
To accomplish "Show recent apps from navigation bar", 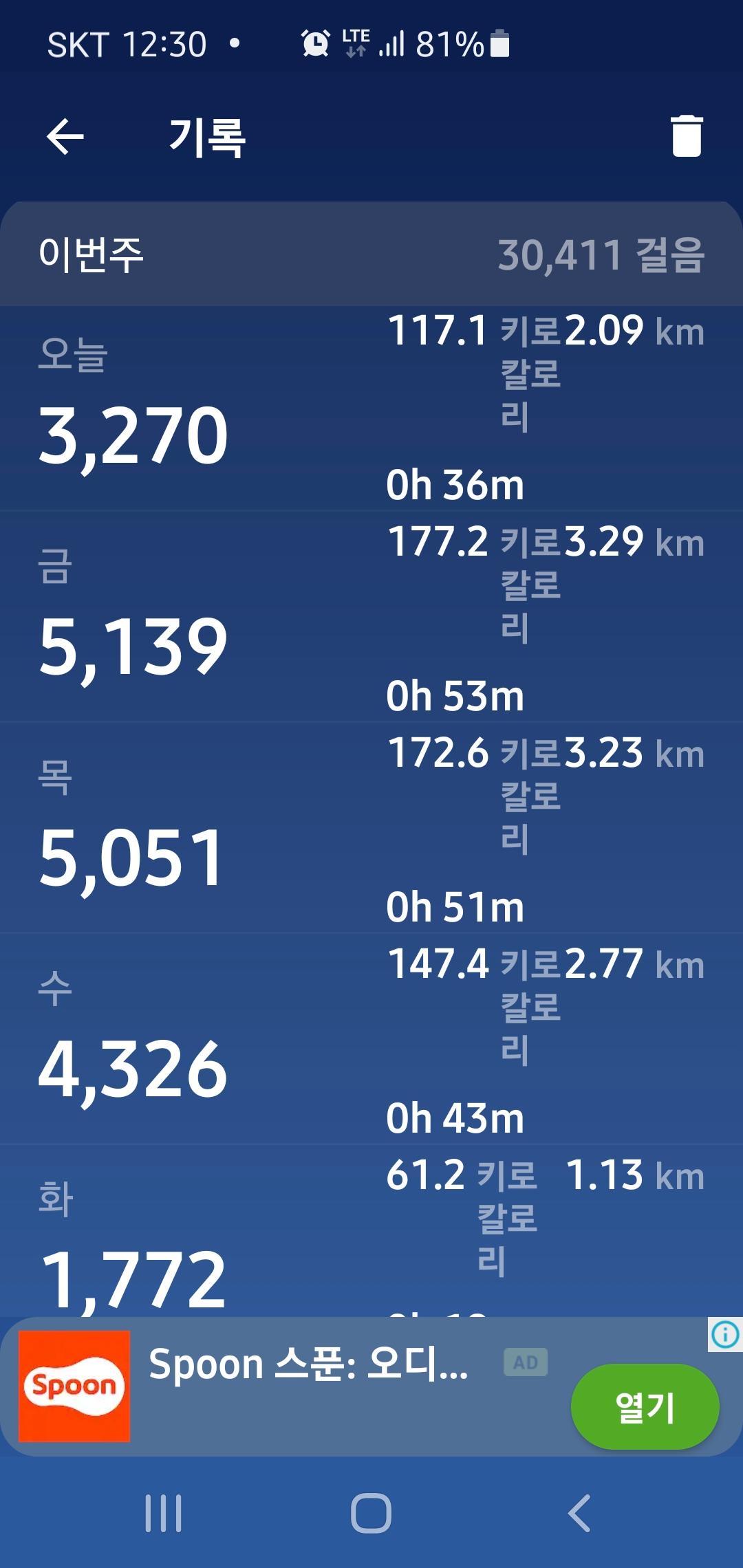I will coord(164,1513).
